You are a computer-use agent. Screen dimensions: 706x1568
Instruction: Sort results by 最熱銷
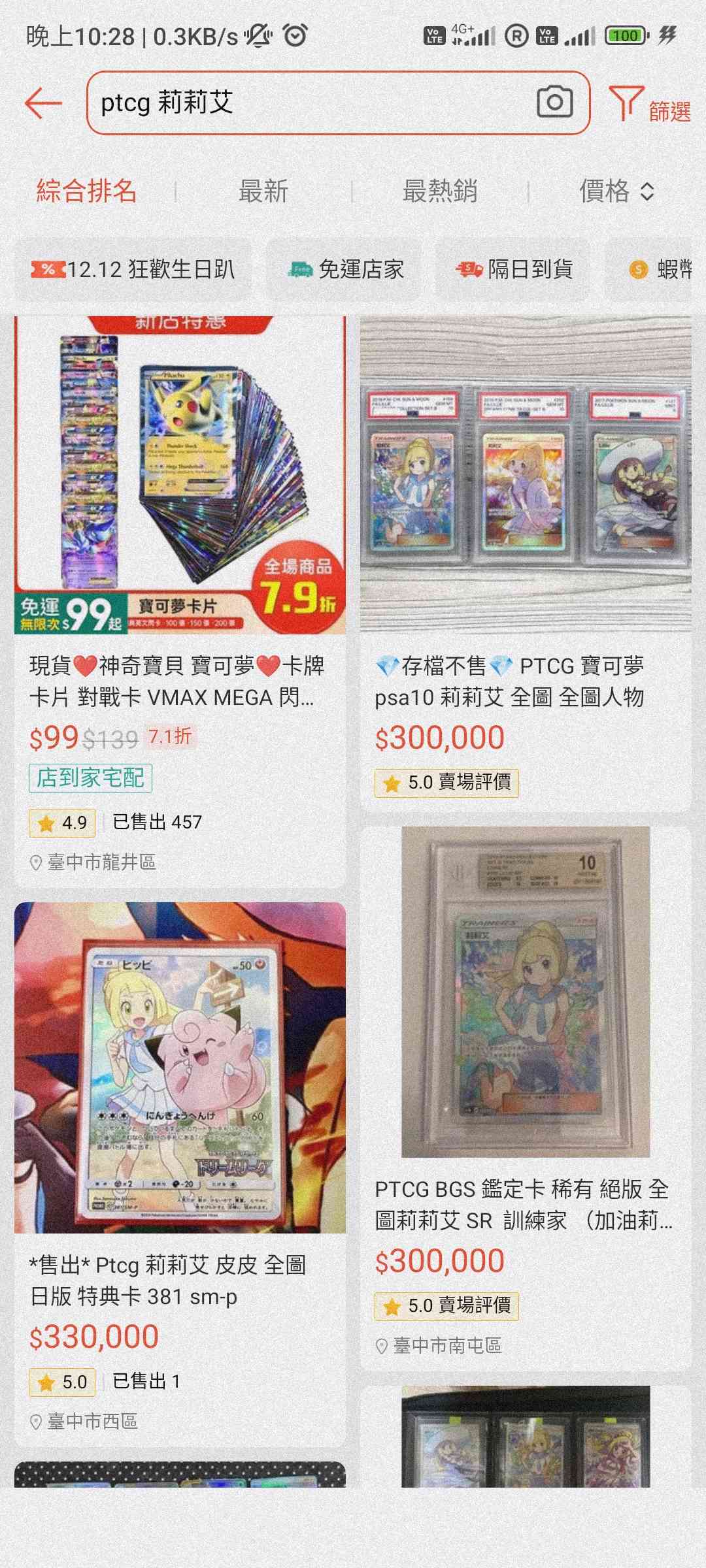(439, 191)
